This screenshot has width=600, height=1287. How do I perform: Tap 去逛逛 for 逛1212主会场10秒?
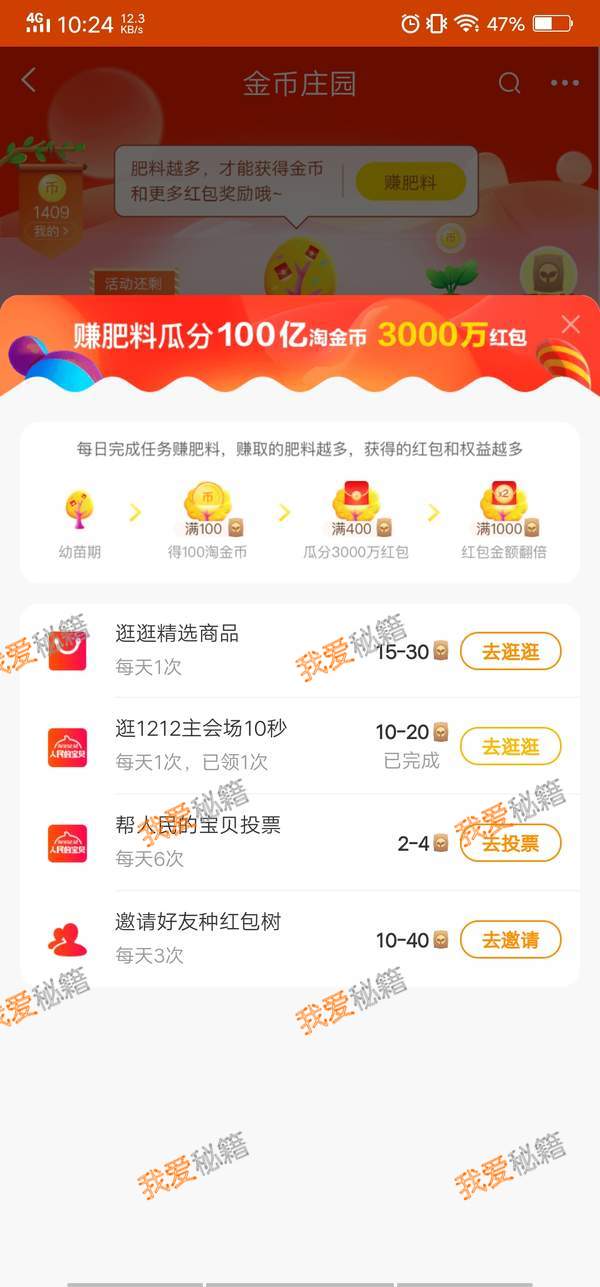(510, 746)
